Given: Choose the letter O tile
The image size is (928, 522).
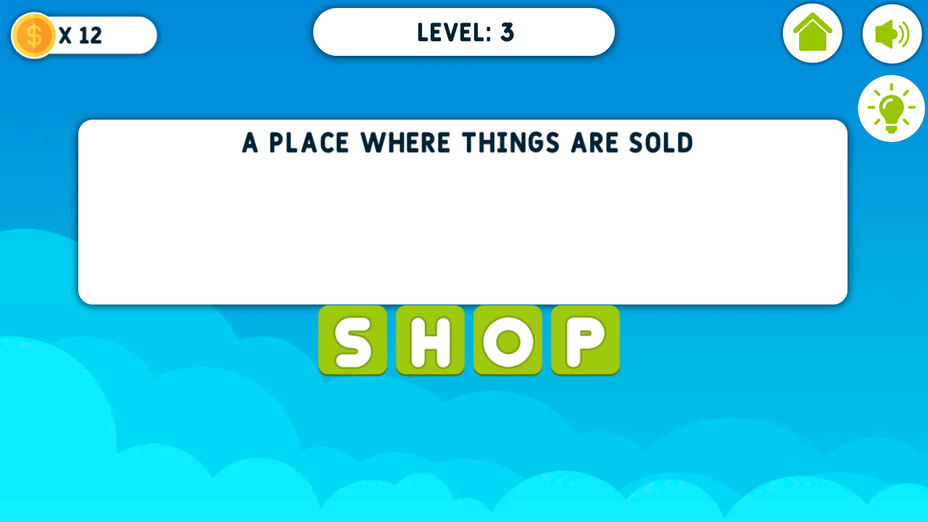Looking at the screenshot, I should pos(508,341).
